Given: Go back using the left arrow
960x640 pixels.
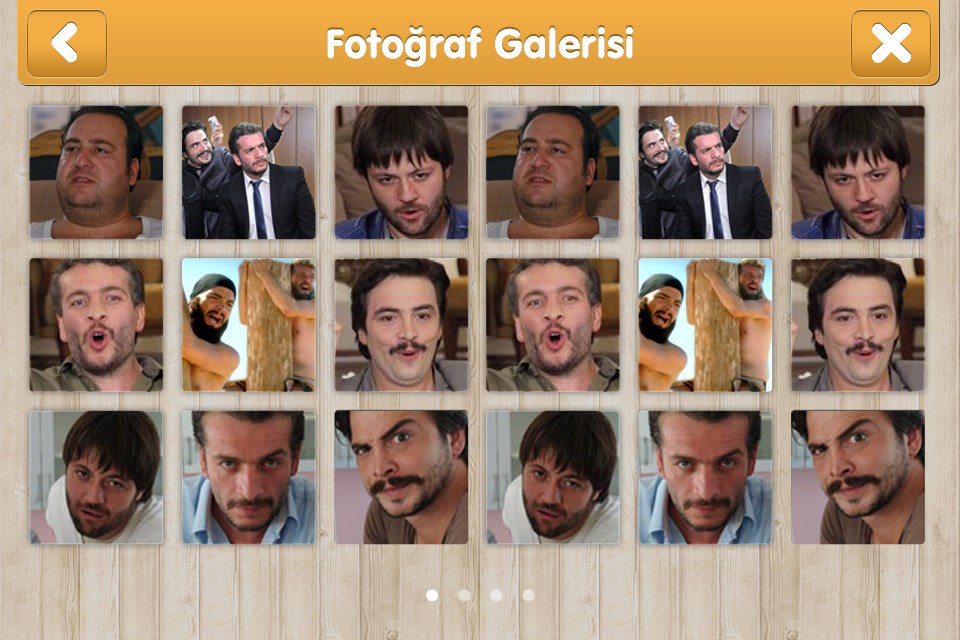Looking at the screenshot, I should (66, 44).
